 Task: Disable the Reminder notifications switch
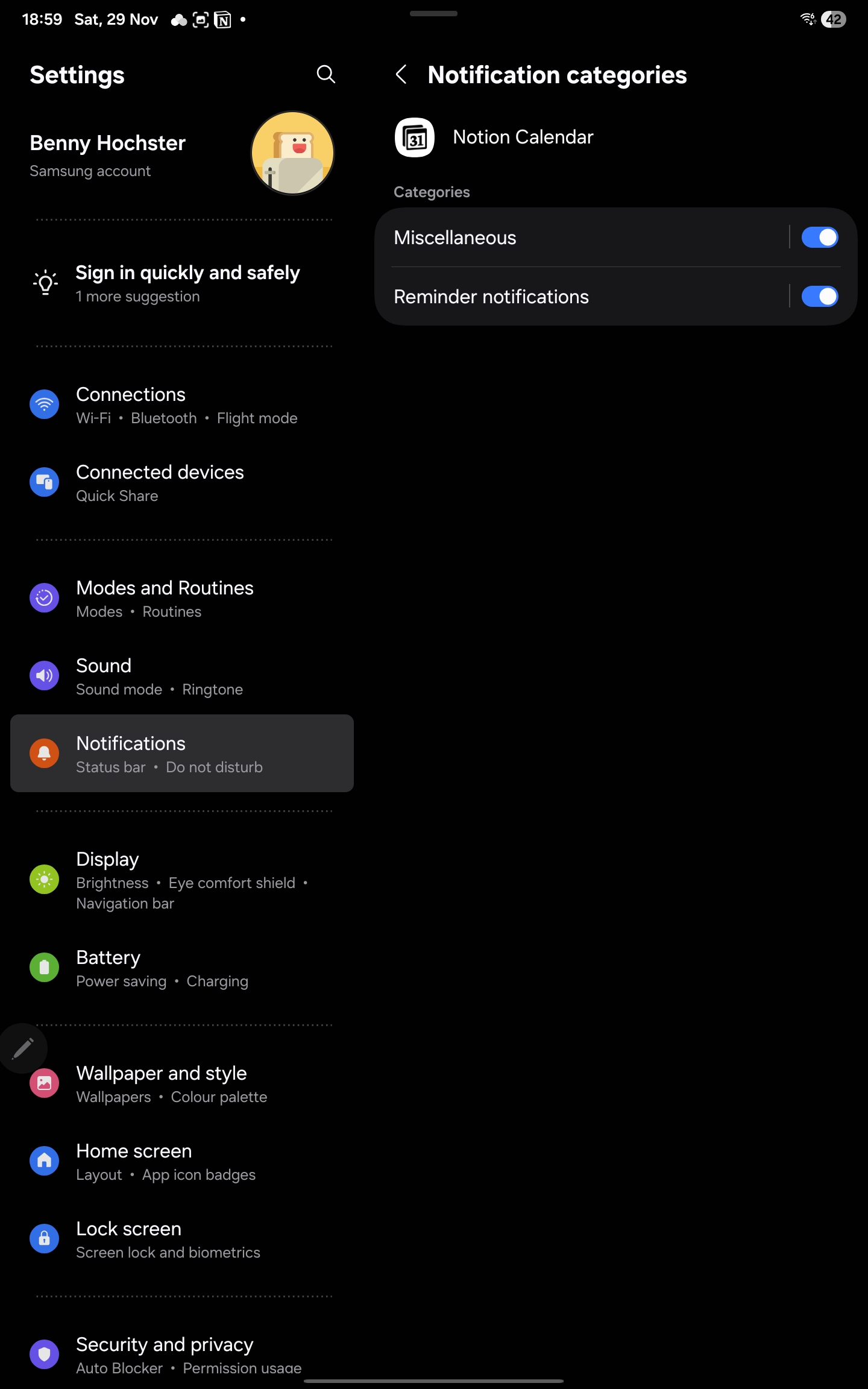819,297
